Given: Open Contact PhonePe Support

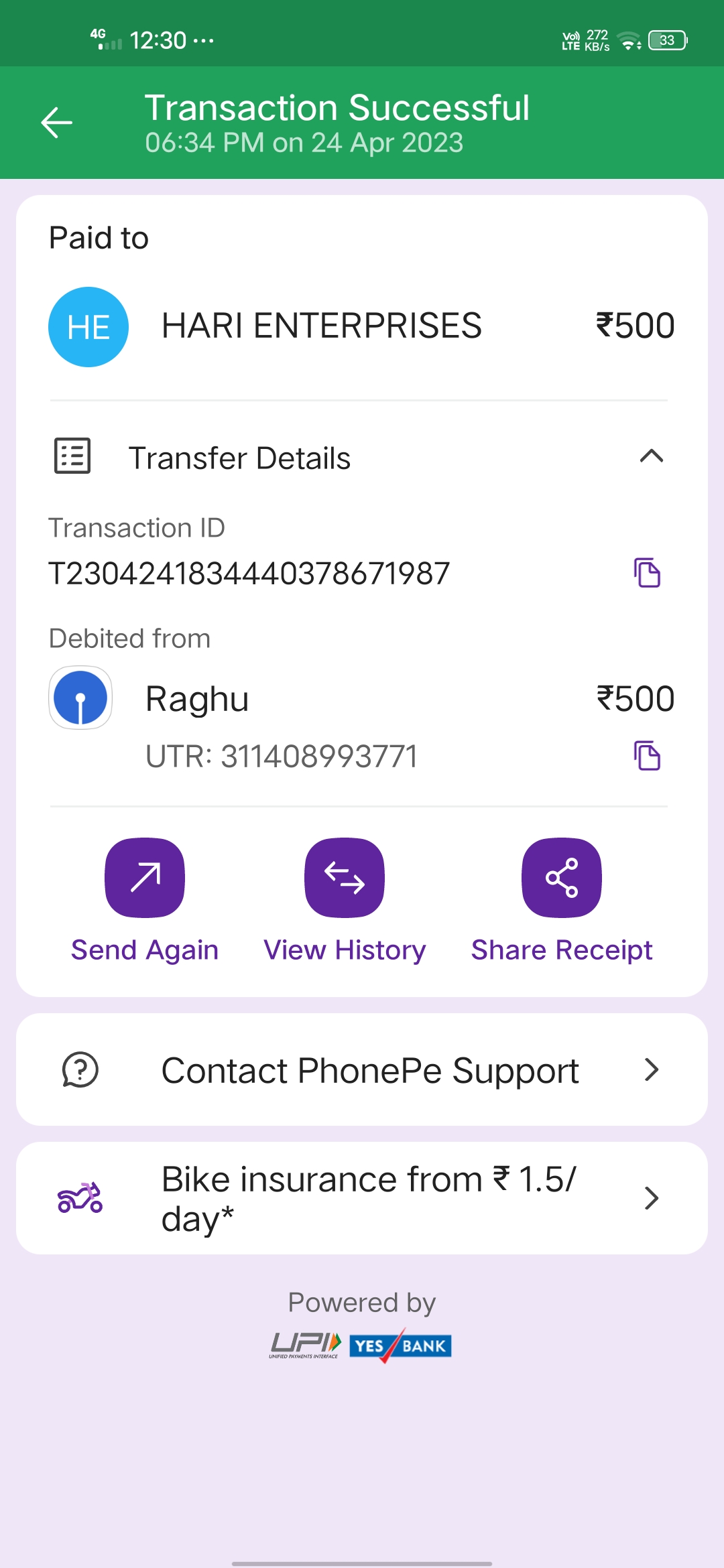Looking at the screenshot, I should (x=362, y=1070).
